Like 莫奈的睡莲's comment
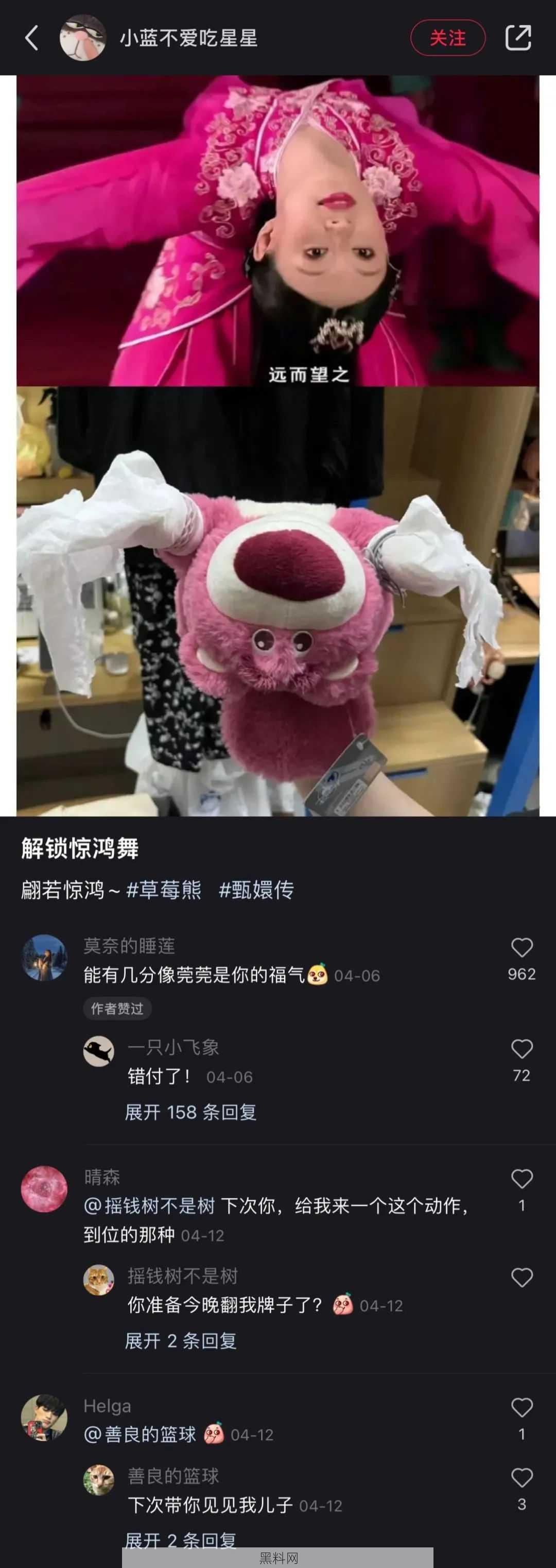Screen dimensions: 556x1568 (522, 948)
